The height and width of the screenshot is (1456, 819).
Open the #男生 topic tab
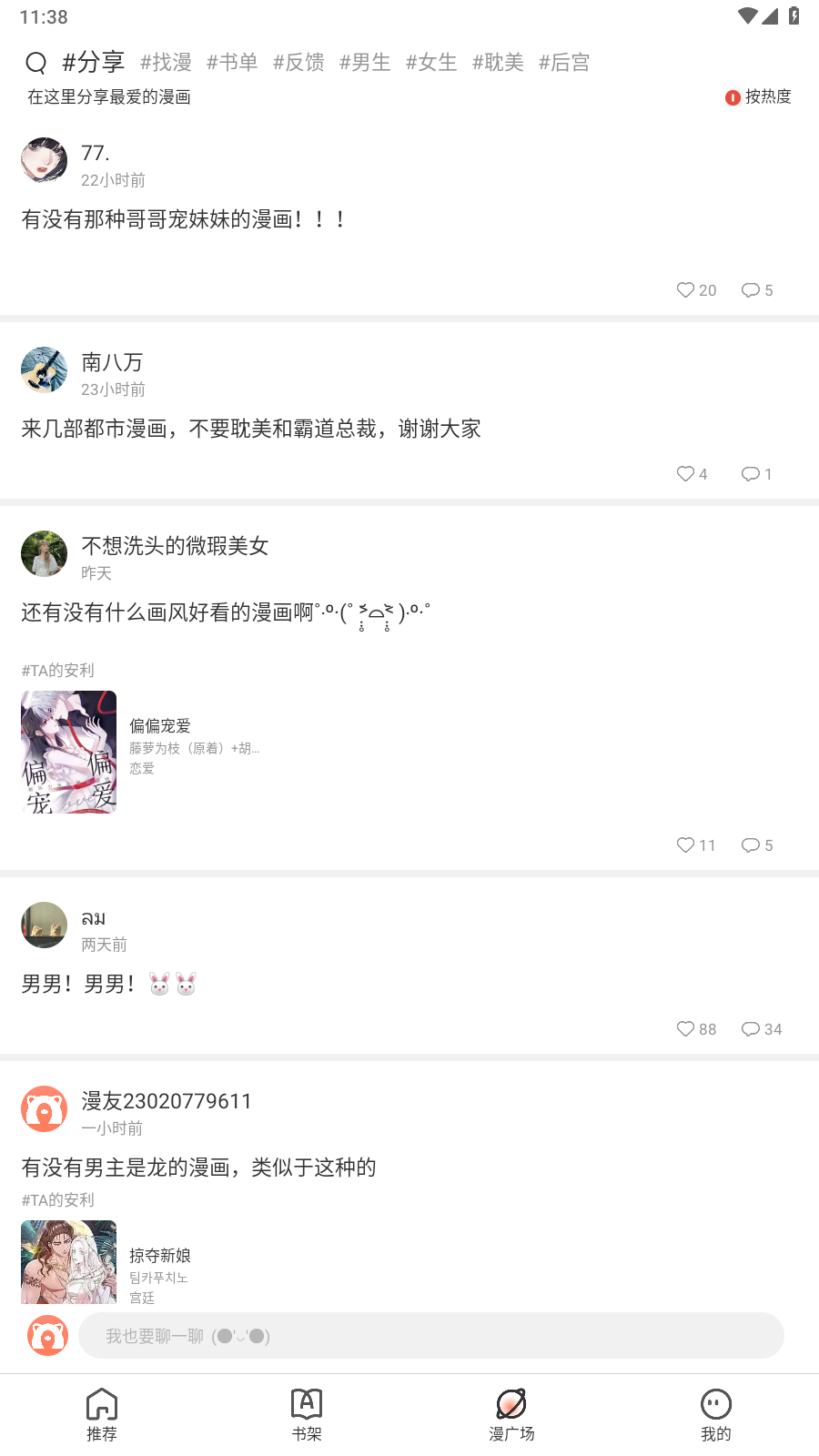[x=365, y=63]
